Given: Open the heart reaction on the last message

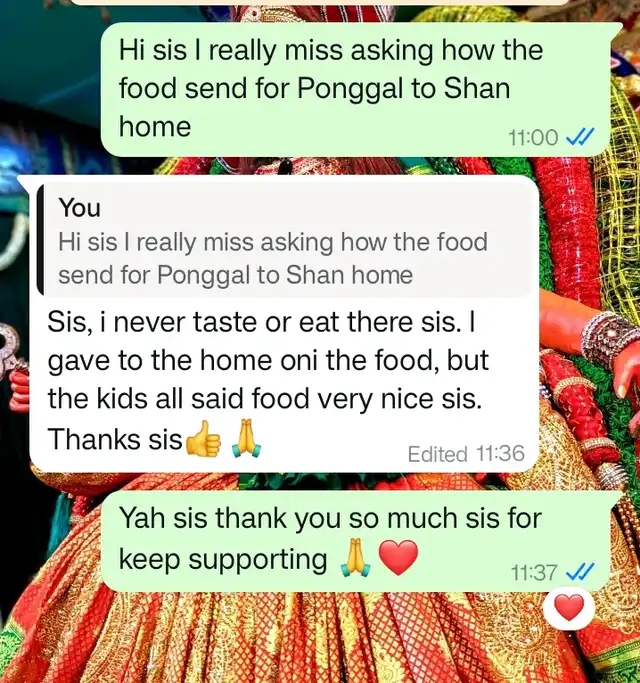Looking at the screenshot, I should (569, 607).
